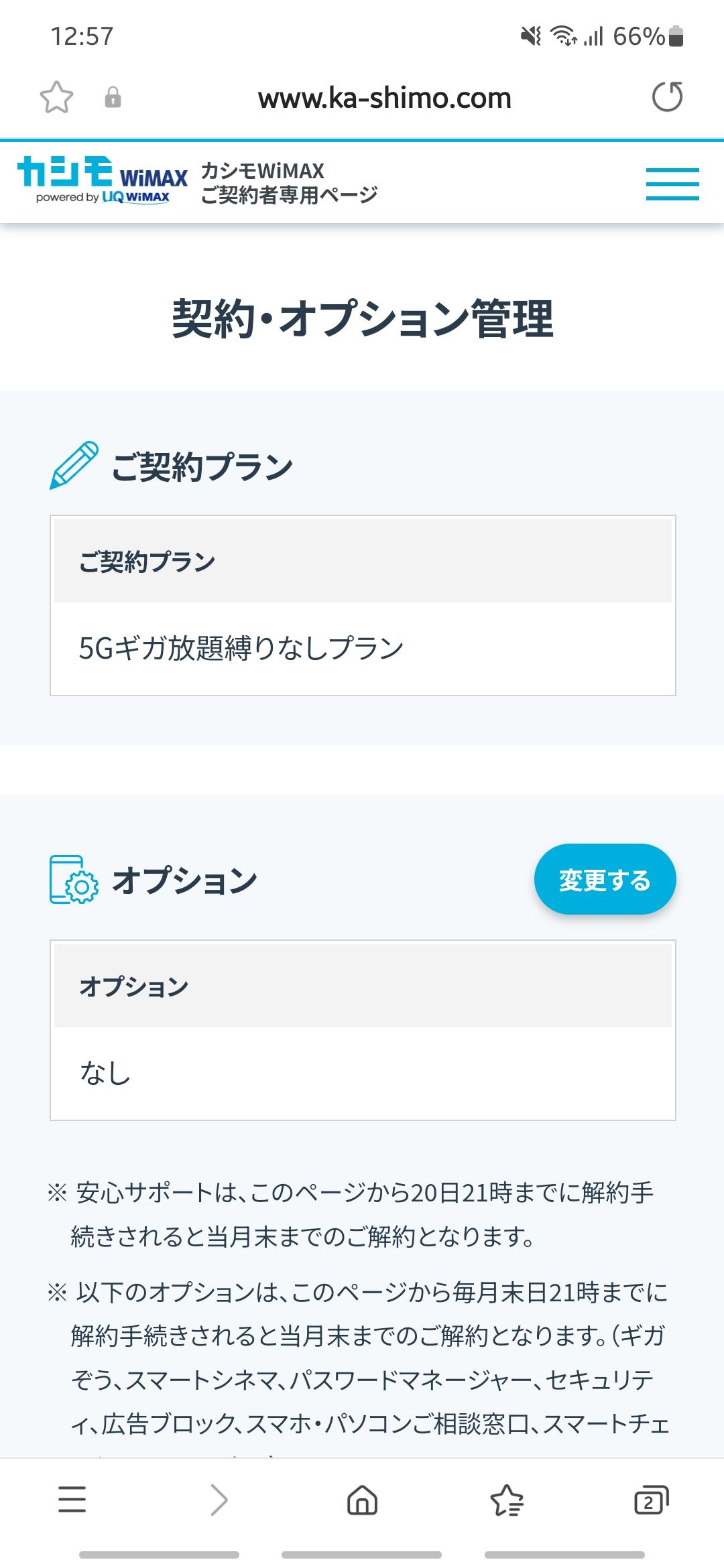724x1568 pixels.
Task: Tap the refresh icon to reload the page
Action: [667, 98]
